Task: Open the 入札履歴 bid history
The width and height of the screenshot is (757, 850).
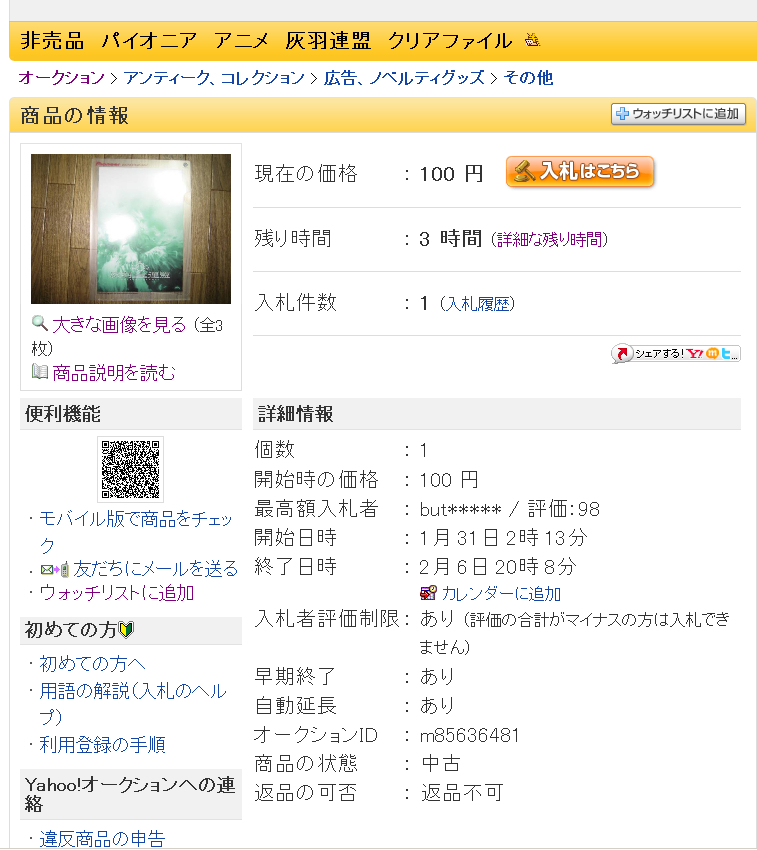Action: click(480, 304)
